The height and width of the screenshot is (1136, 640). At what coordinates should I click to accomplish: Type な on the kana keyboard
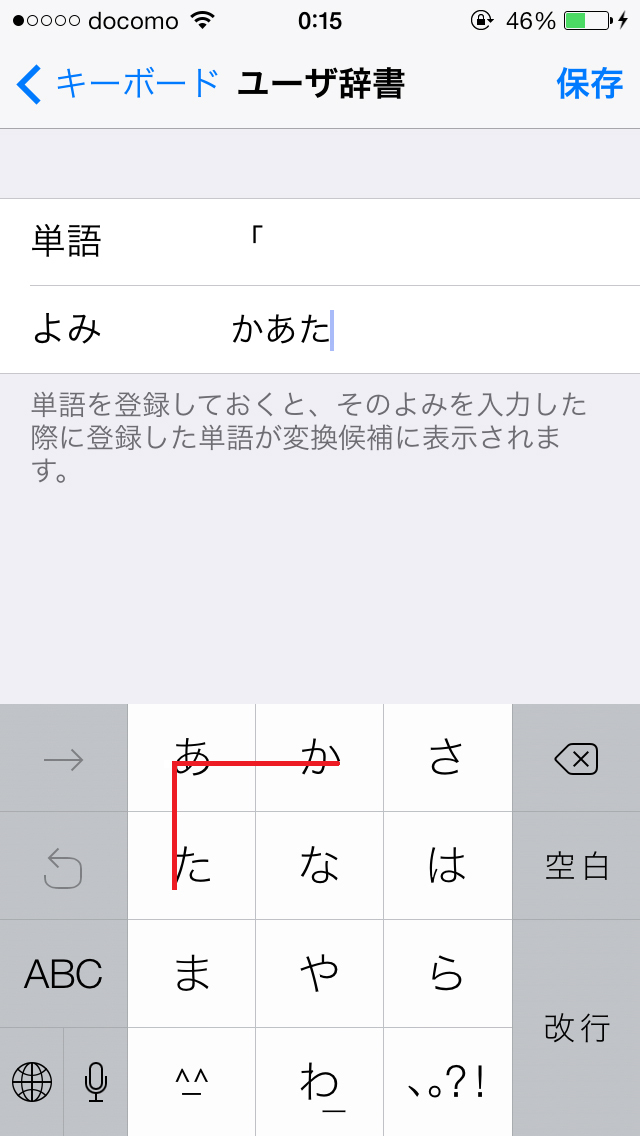coord(320,866)
